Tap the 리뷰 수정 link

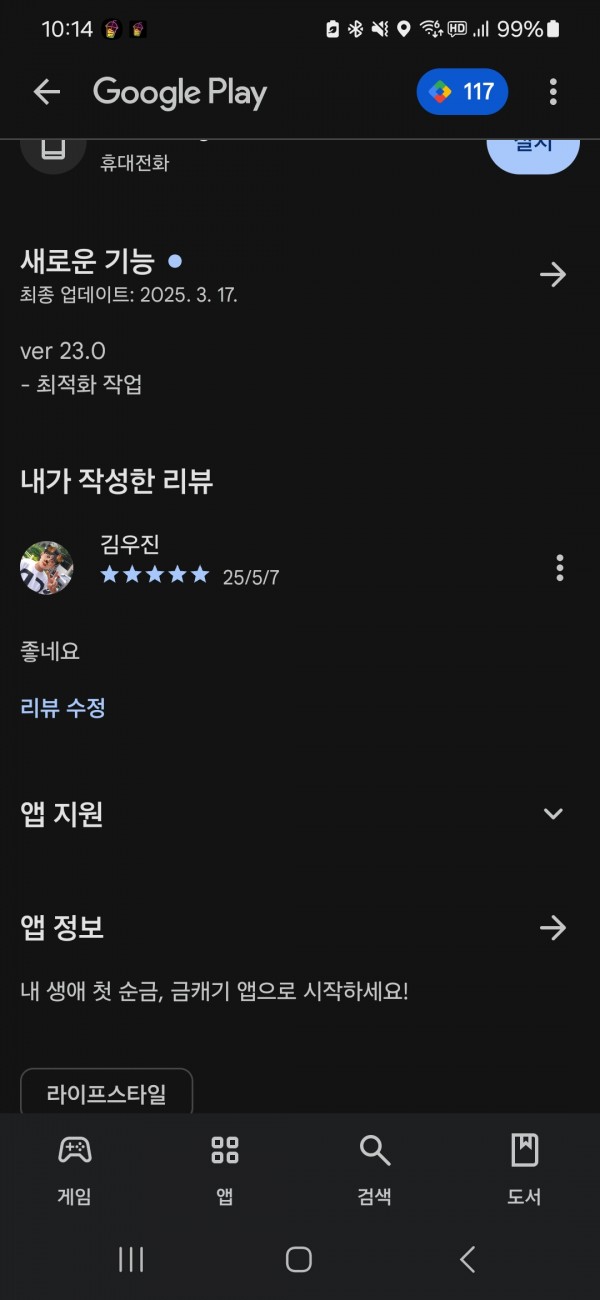(x=63, y=708)
